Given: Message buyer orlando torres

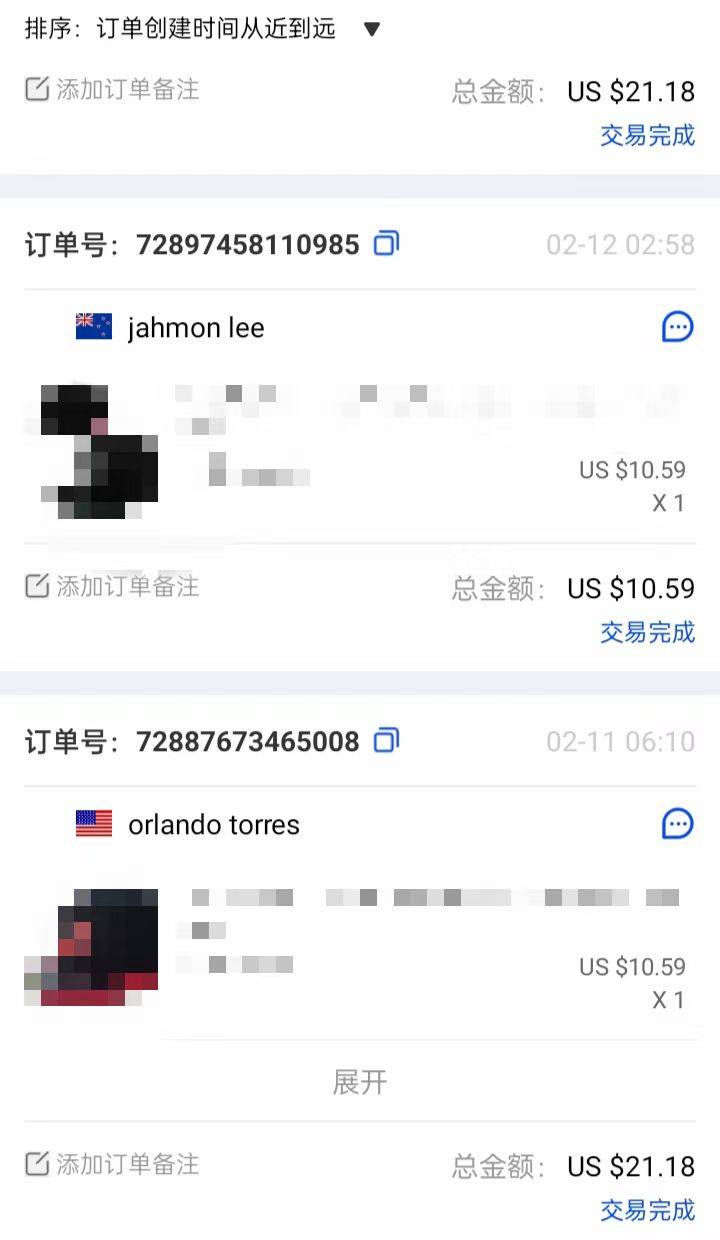Looking at the screenshot, I should click(x=678, y=824).
